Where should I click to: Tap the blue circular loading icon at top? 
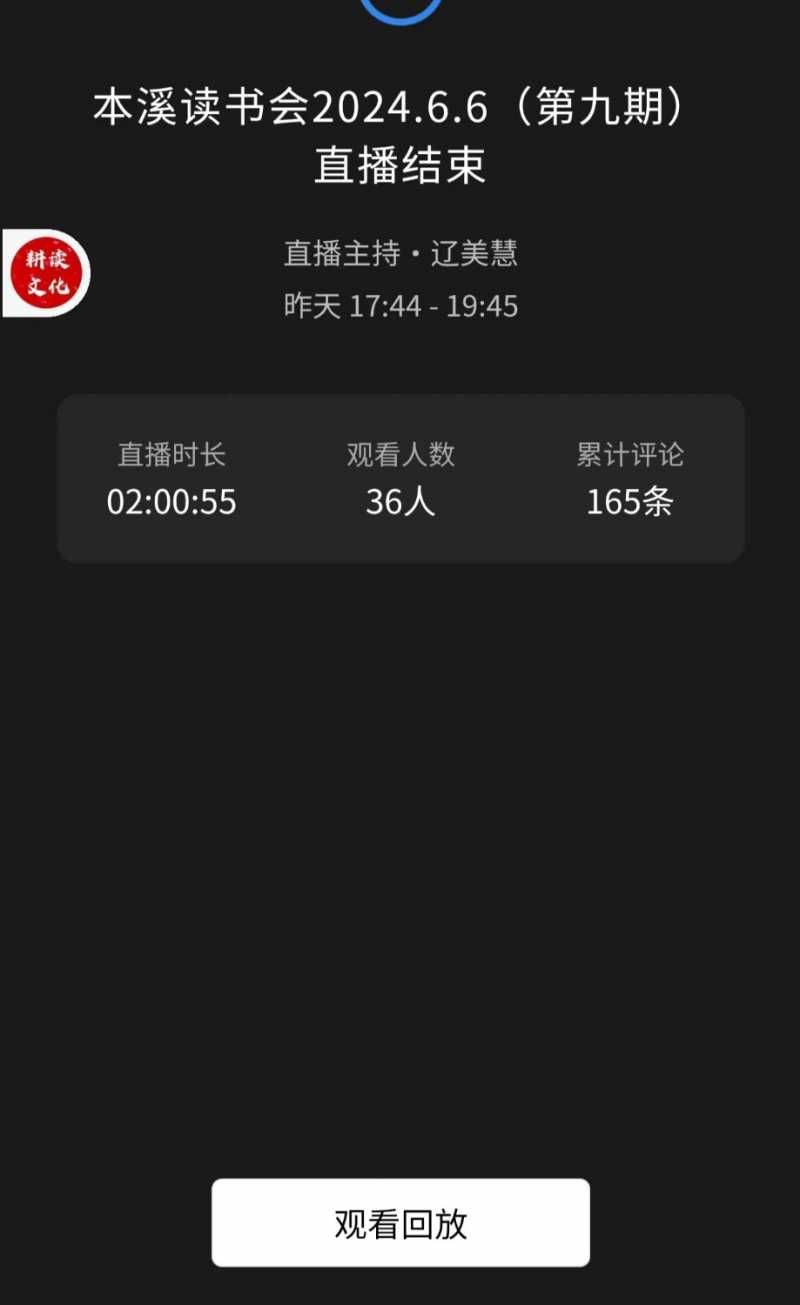pyautogui.click(x=401, y=8)
